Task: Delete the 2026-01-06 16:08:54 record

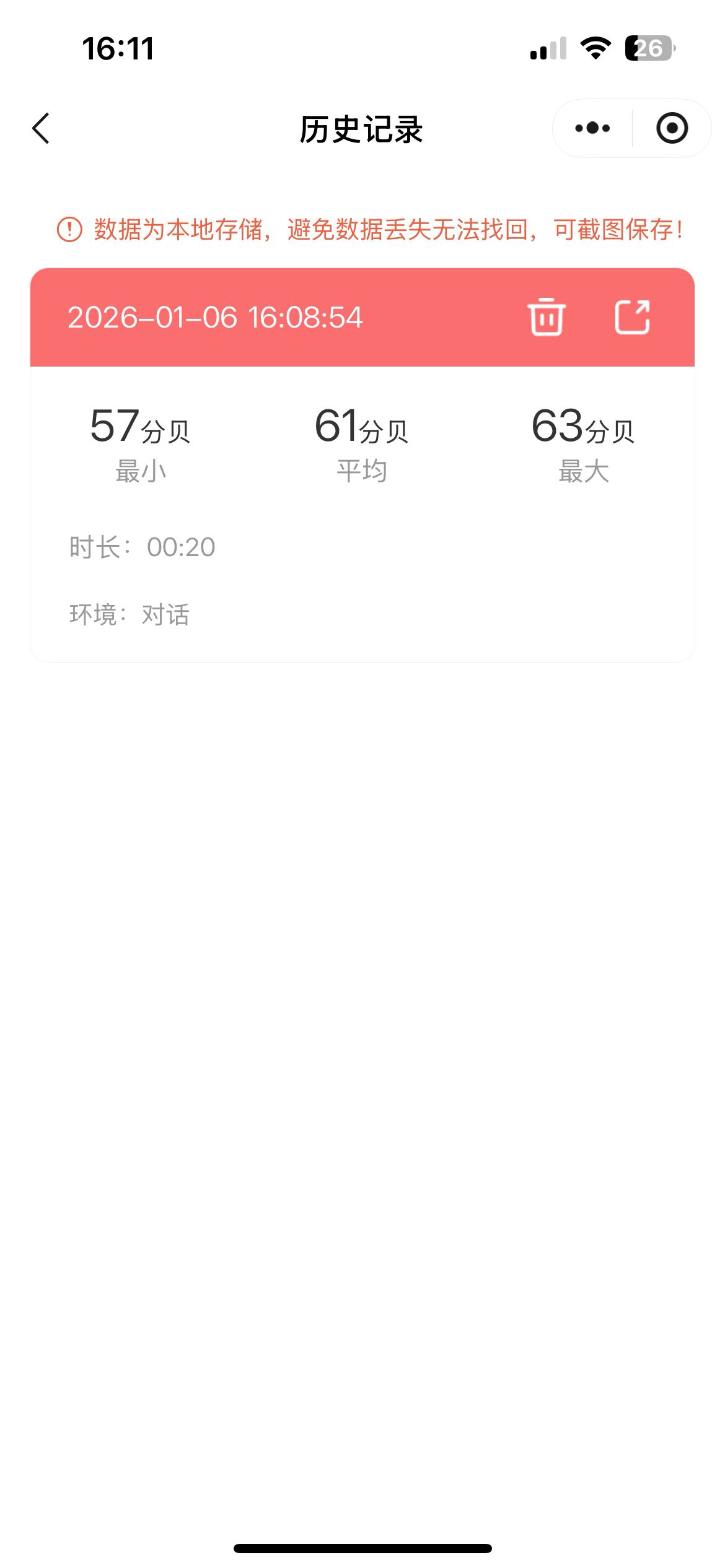Action: coord(547,317)
